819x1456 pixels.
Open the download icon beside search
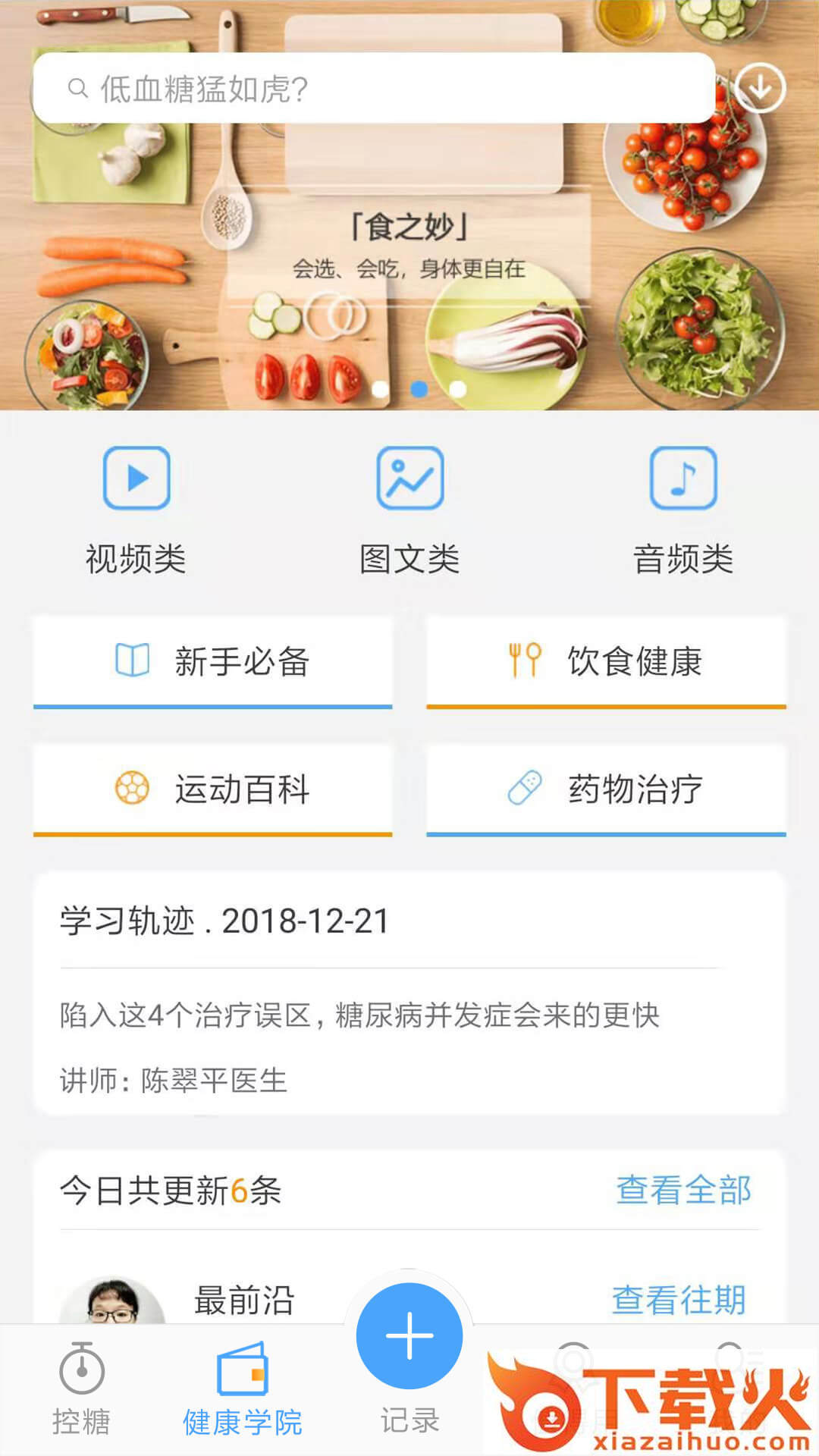(760, 88)
